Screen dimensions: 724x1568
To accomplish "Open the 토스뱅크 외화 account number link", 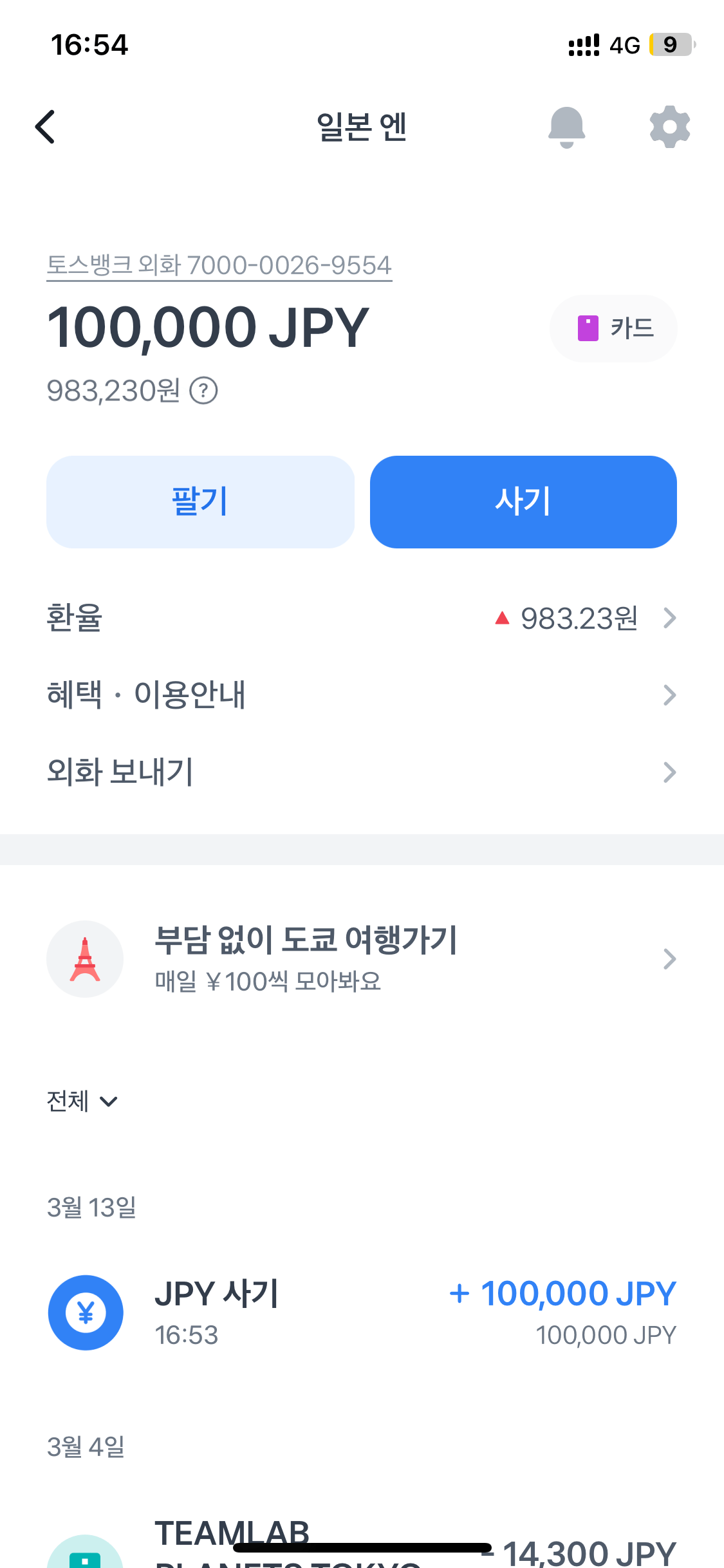I will (x=220, y=264).
